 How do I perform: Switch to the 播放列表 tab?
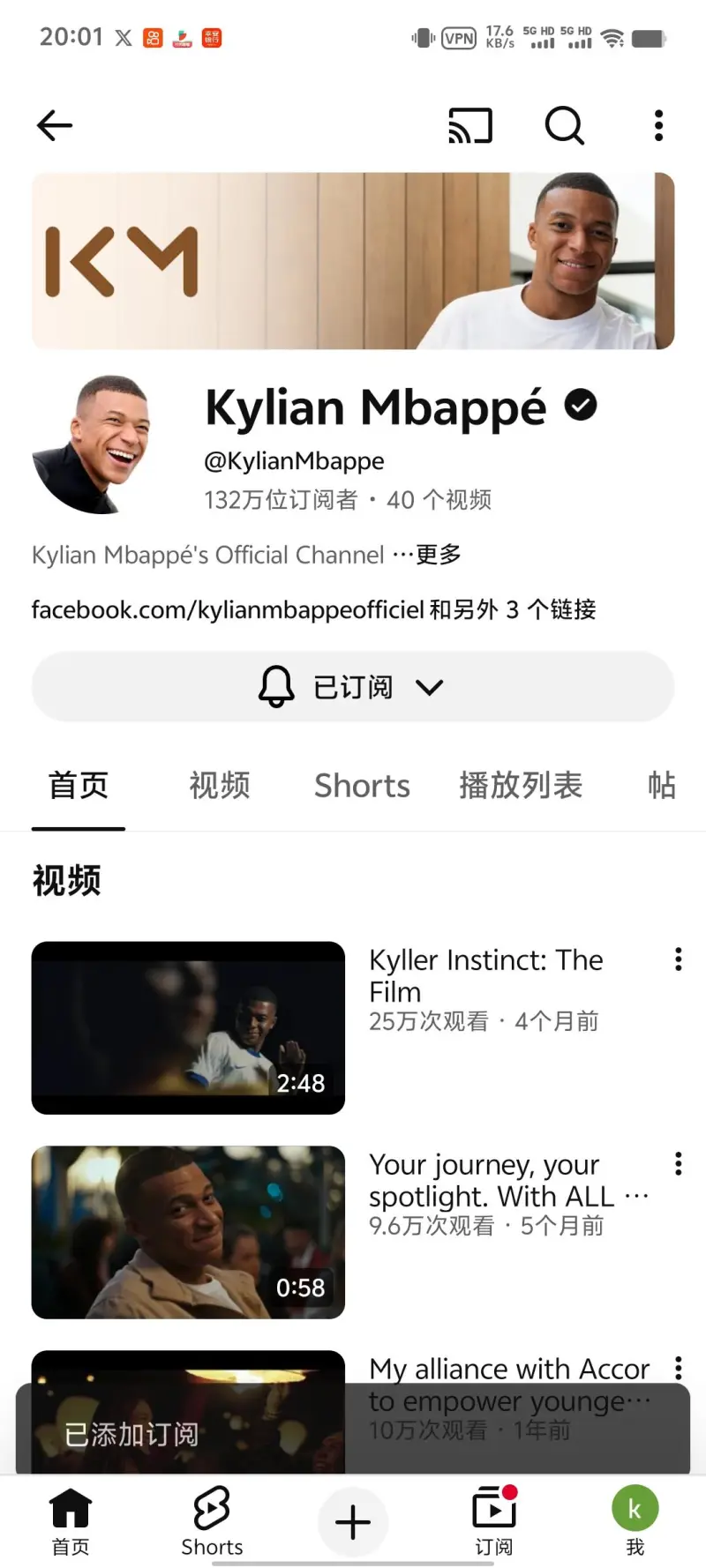pos(521,785)
